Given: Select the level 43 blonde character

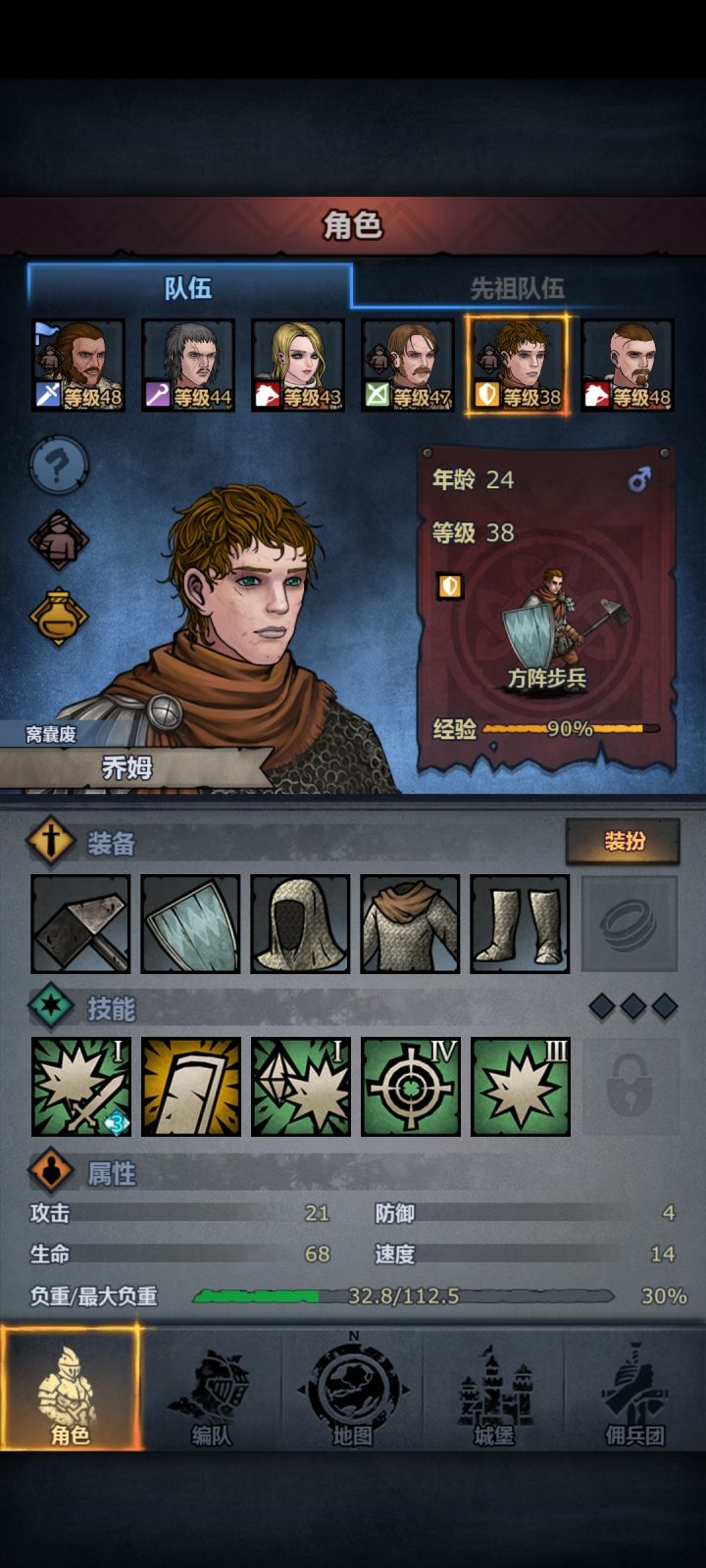Looking at the screenshot, I should tap(298, 366).
